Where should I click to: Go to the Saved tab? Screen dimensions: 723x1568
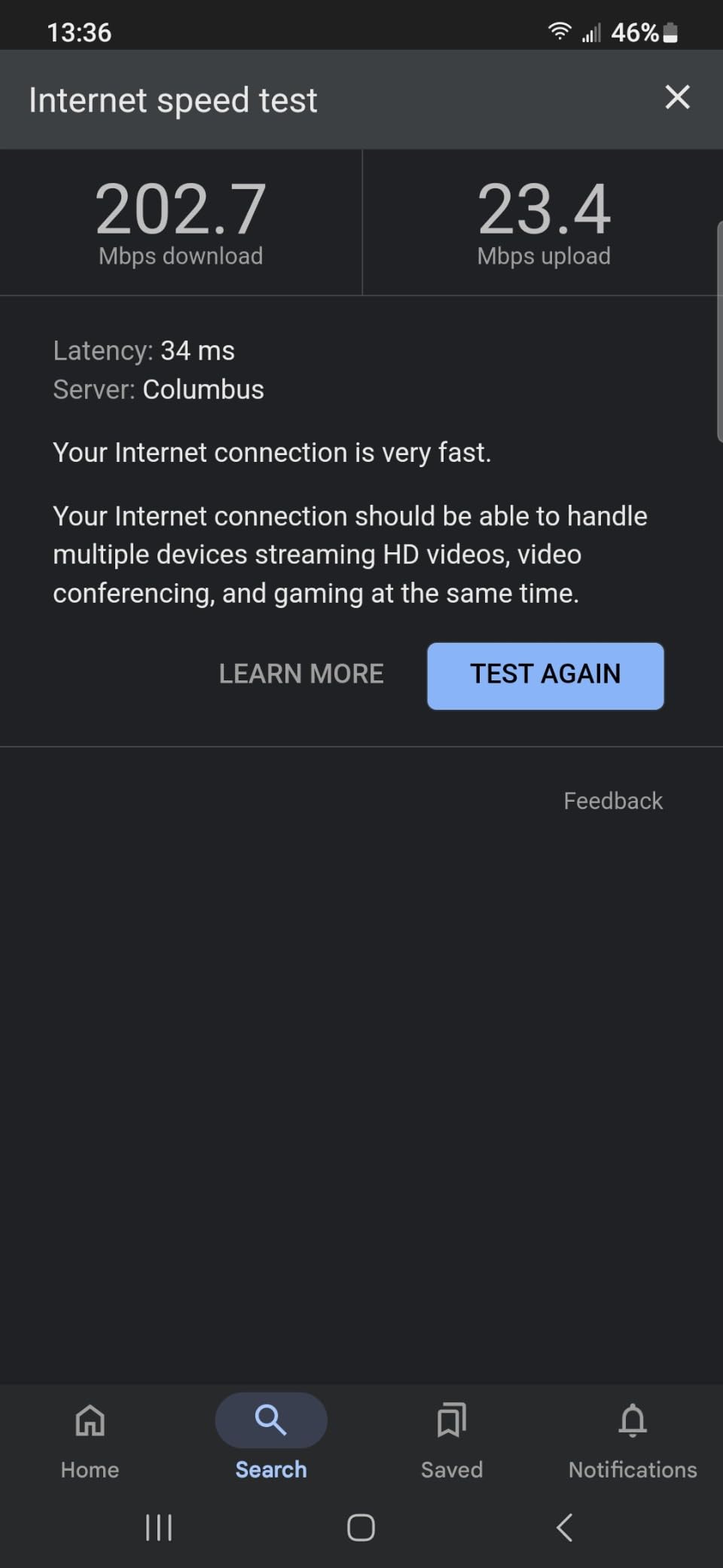coord(452,1439)
